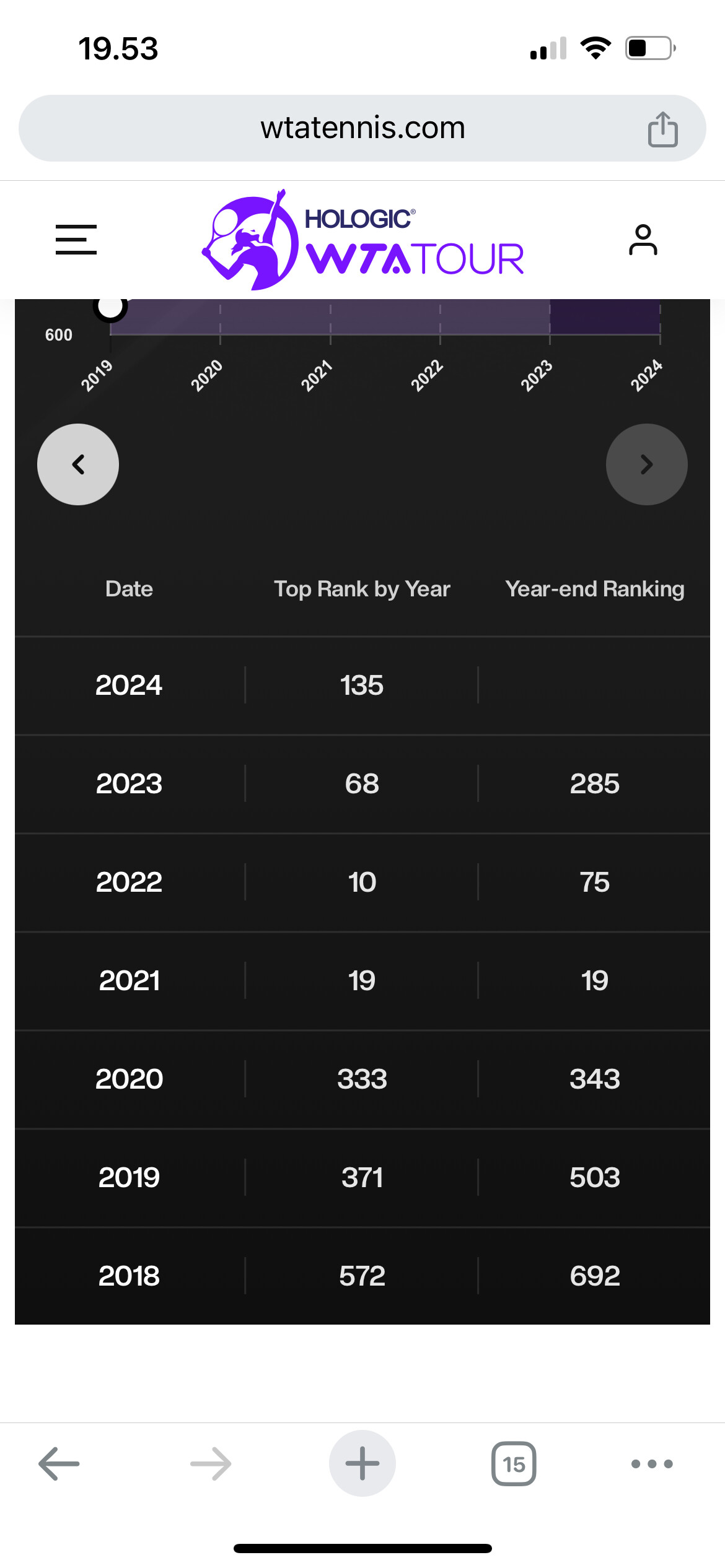View the 15 open tabs
725x1568 pixels.
pyautogui.click(x=514, y=1464)
